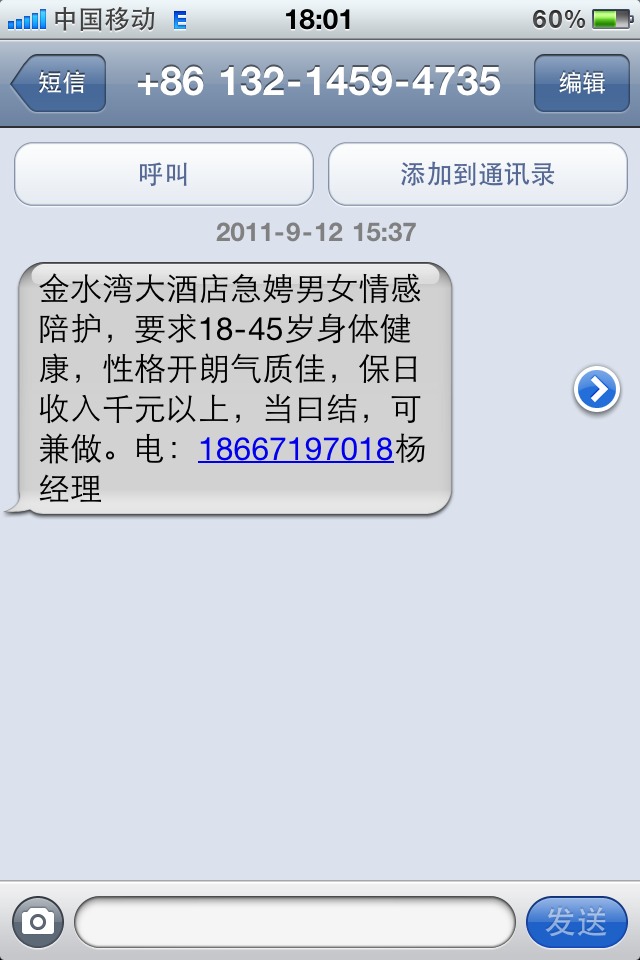Add the sender via 添加到通讯录
The width and height of the screenshot is (640, 960).
(x=478, y=174)
